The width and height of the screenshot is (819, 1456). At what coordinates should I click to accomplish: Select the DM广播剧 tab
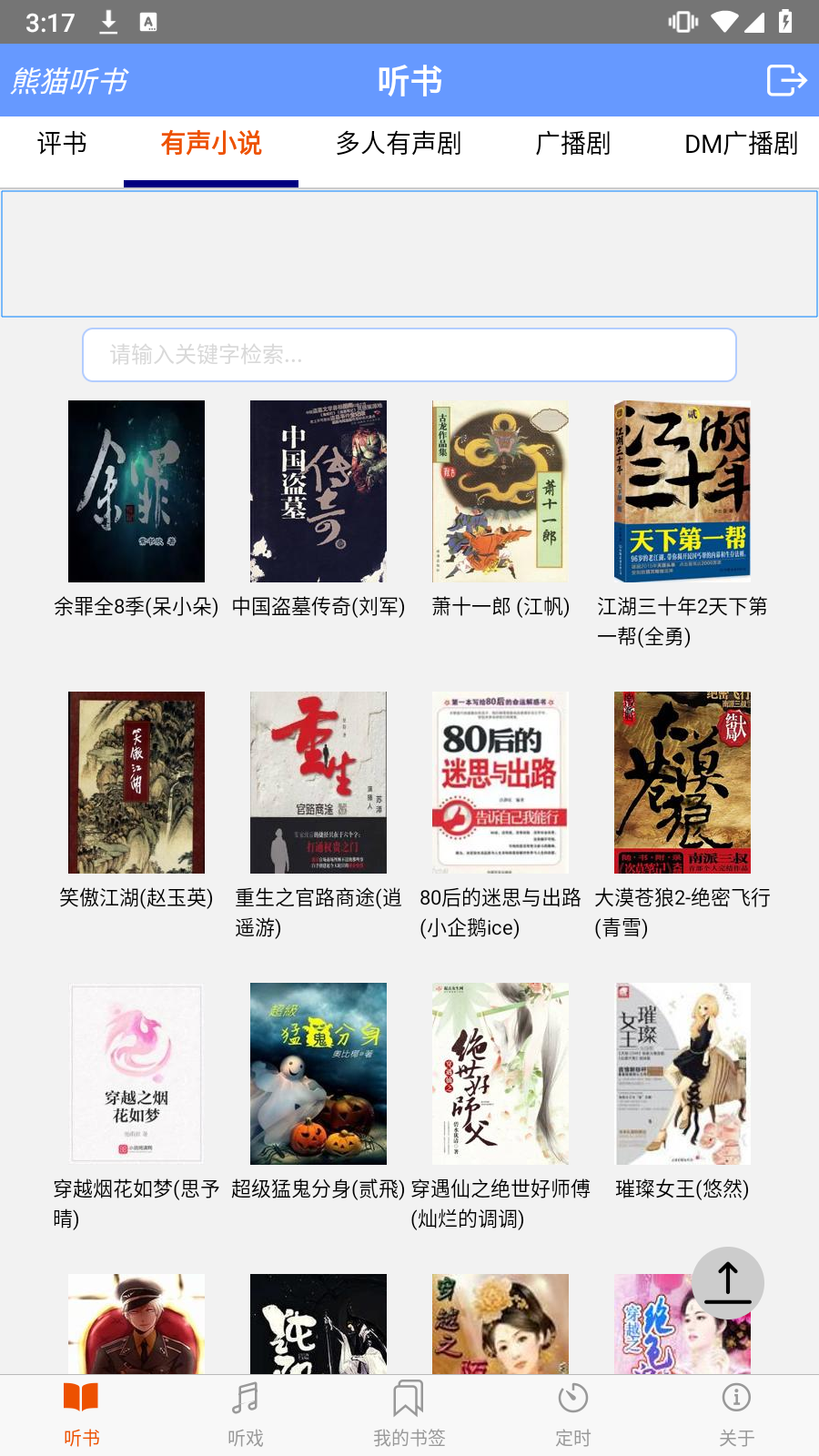pos(741,144)
